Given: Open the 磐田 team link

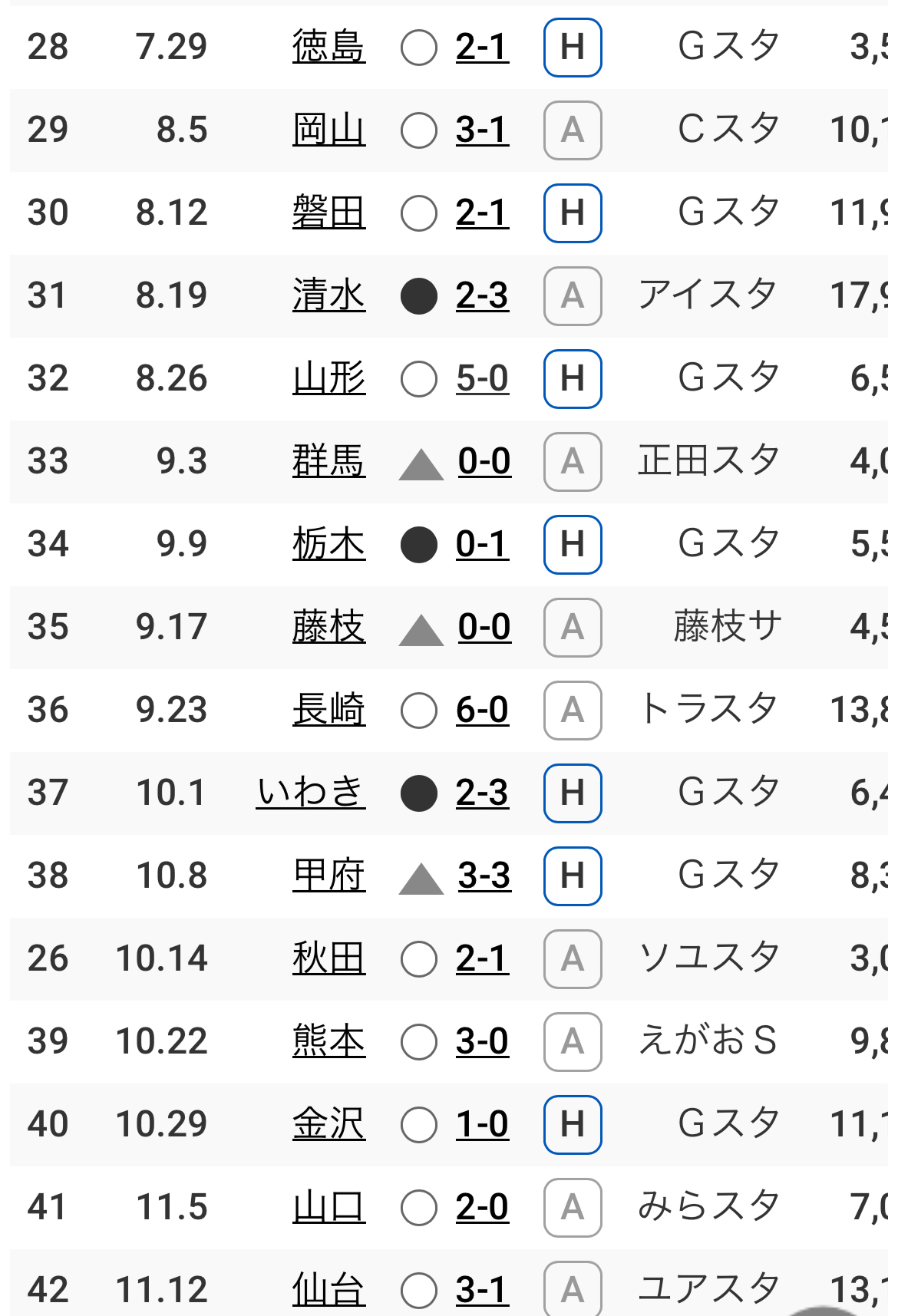Looking at the screenshot, I should [328, 213].
